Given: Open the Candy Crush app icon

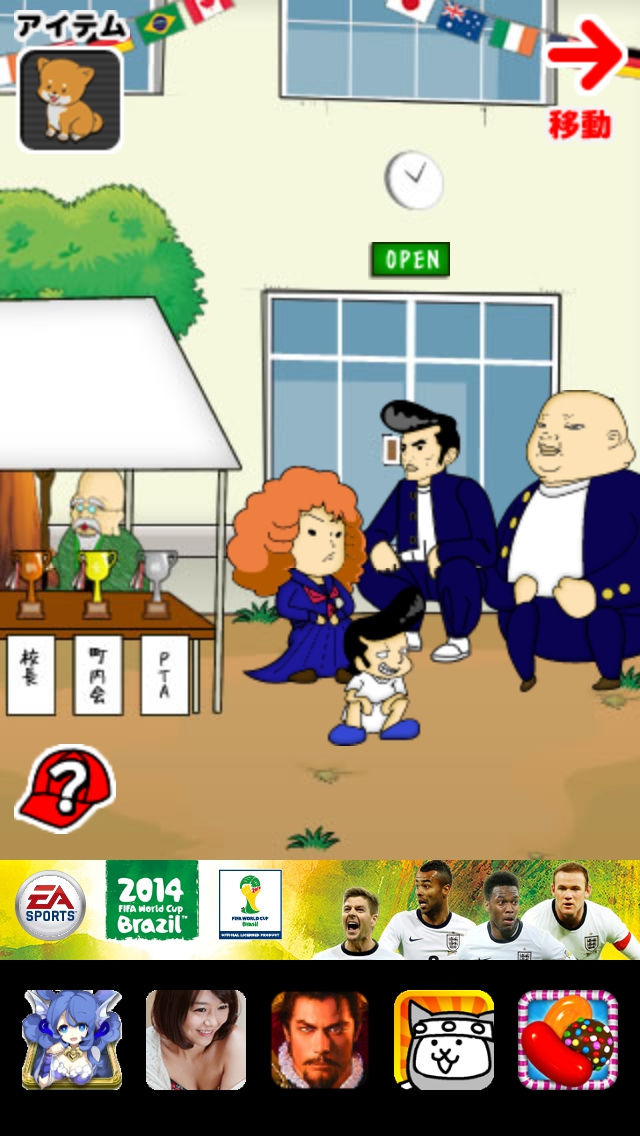Looking at the screenshot, I should point(567,1039).
